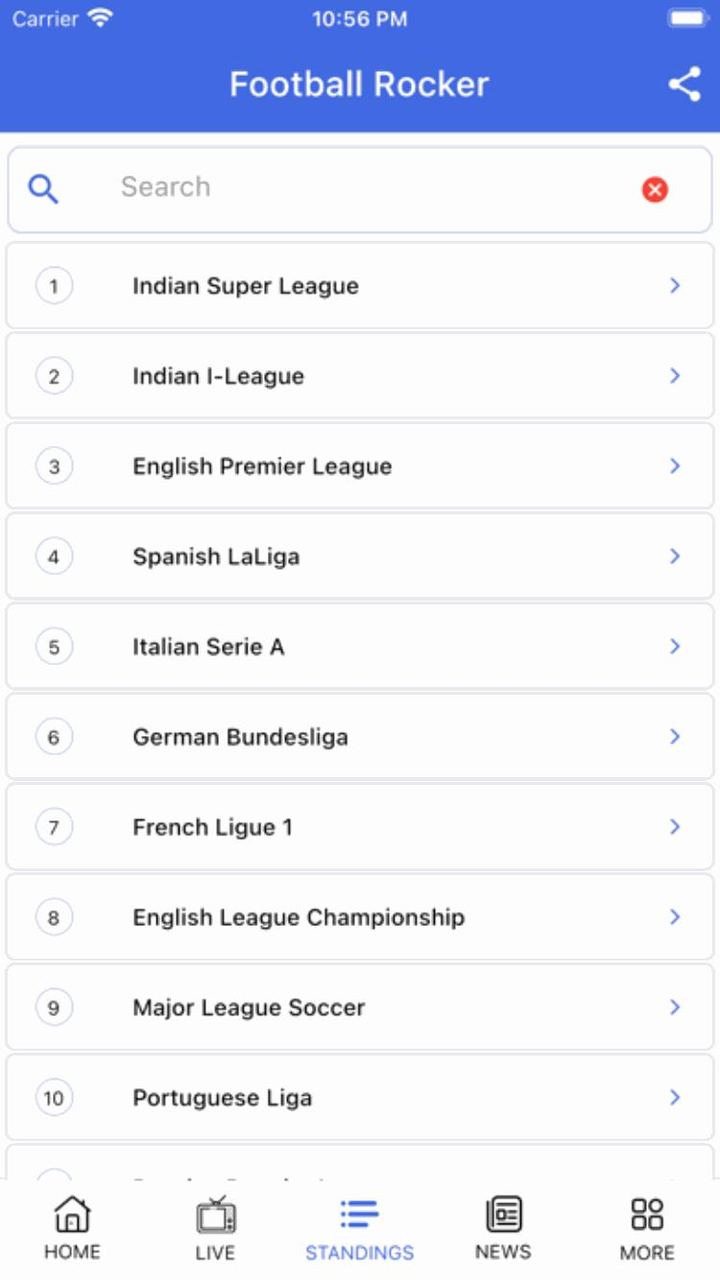The image size is (720, 1280).
Task: Select the Portuguese Liga entry
Action: [360, 1097]
